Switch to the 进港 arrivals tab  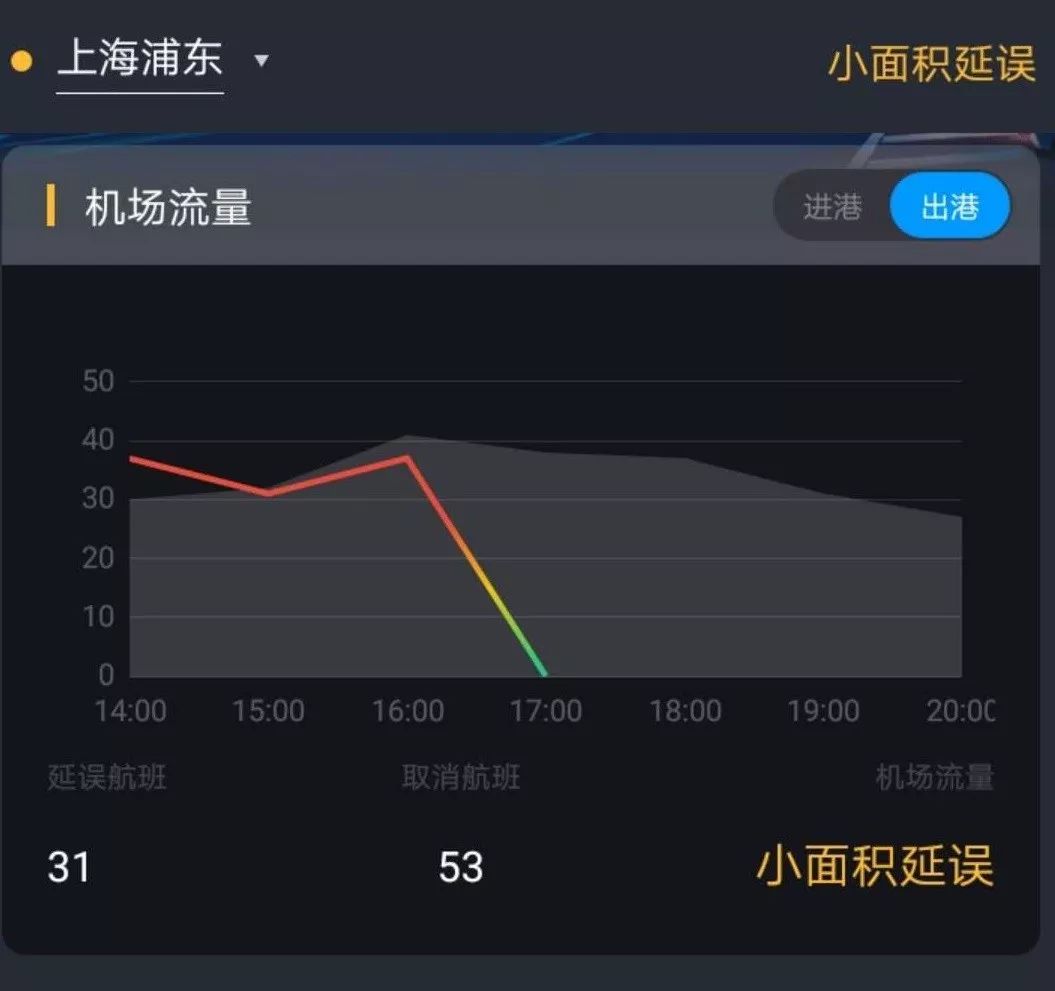pyautogui.click(x=832, y=207)
